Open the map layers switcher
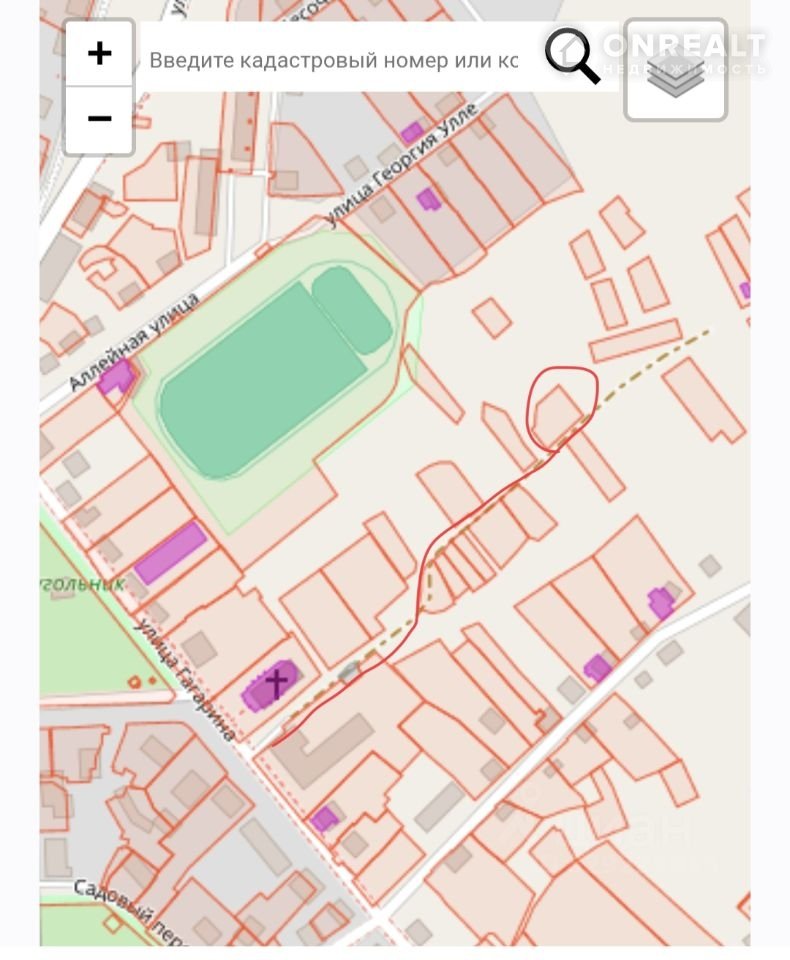This screenshot has width=790, height=960. [x=675, y=69]
